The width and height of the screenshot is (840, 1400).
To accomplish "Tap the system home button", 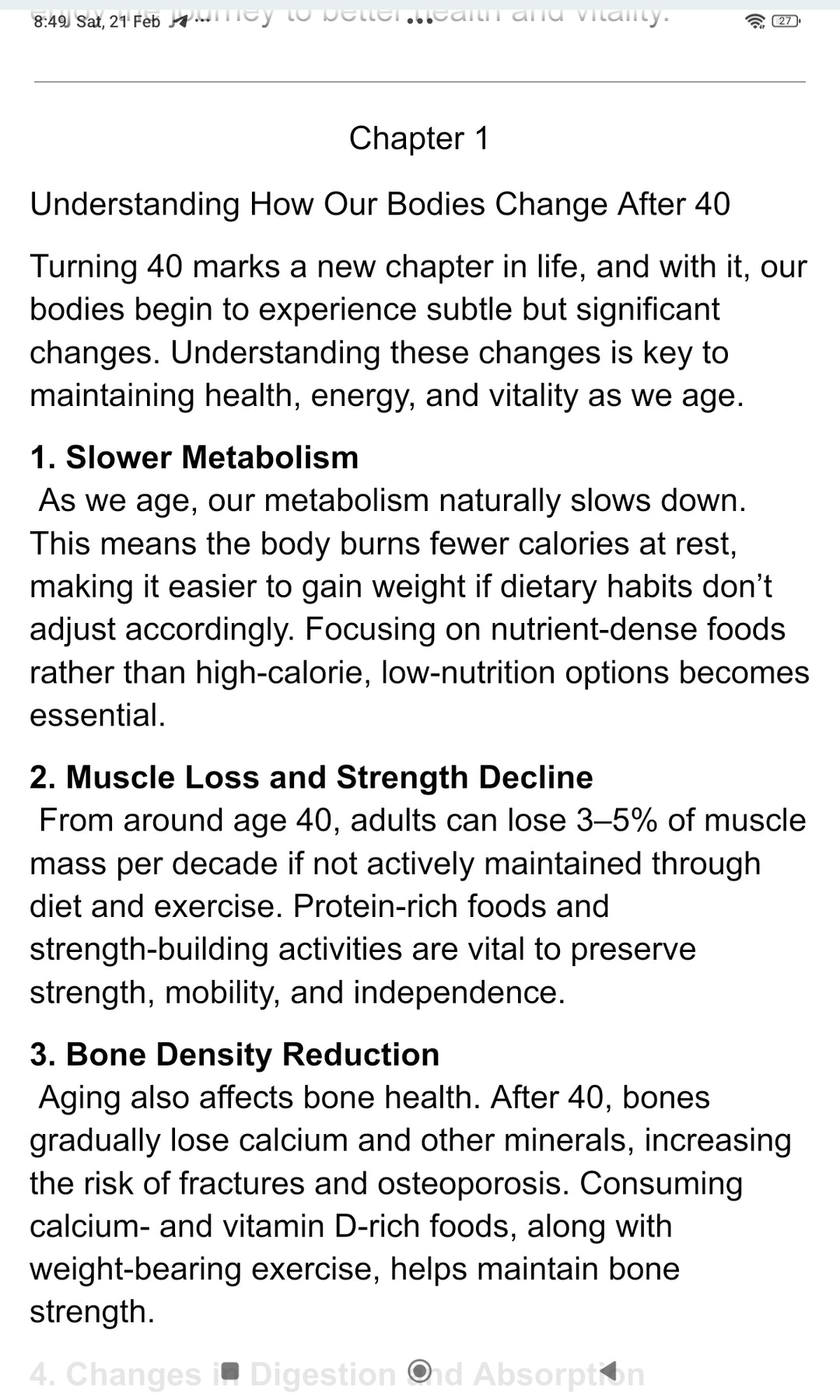I will click(x=419, y=1369).
